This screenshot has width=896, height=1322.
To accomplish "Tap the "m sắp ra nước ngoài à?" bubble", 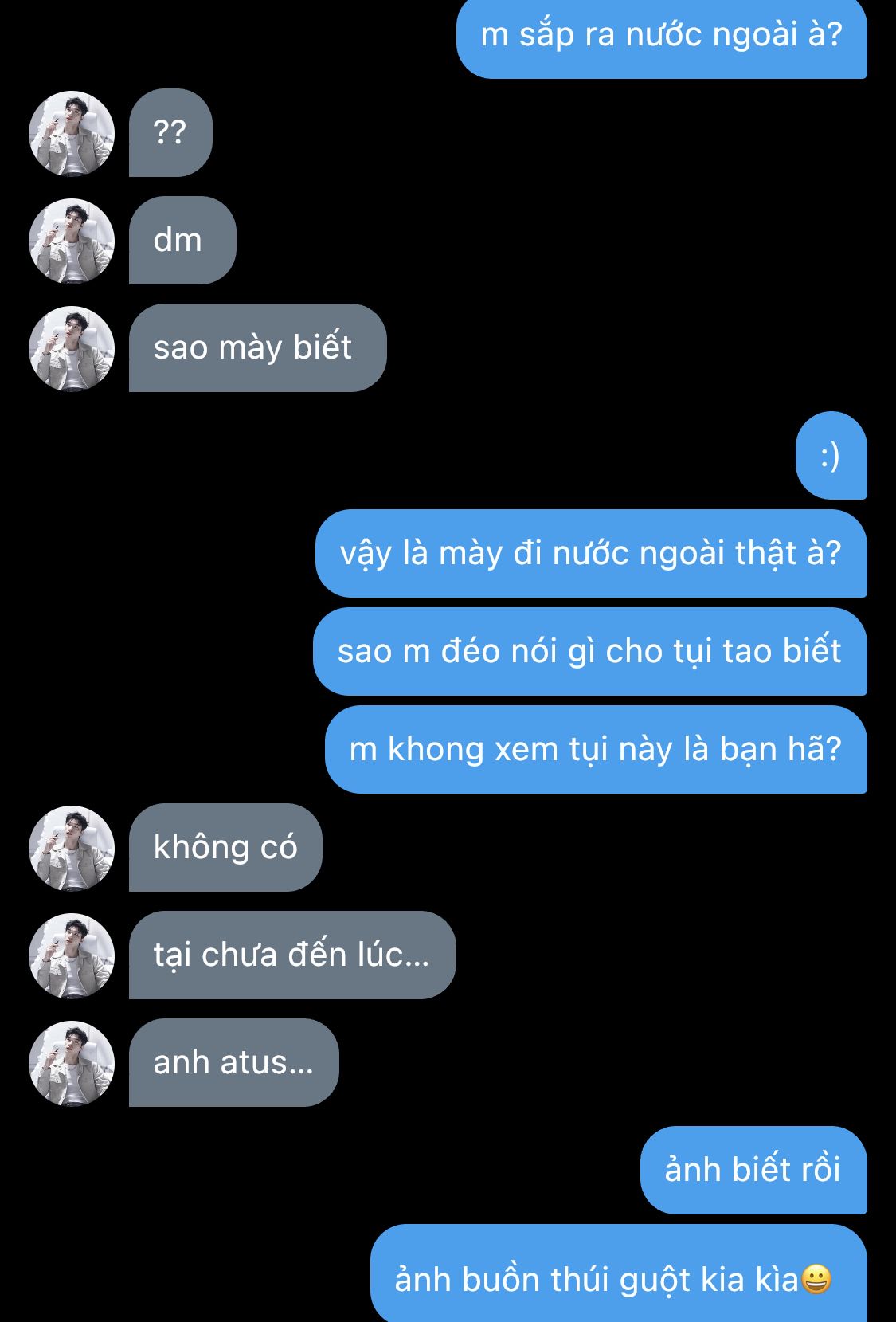I will point(661,36).
